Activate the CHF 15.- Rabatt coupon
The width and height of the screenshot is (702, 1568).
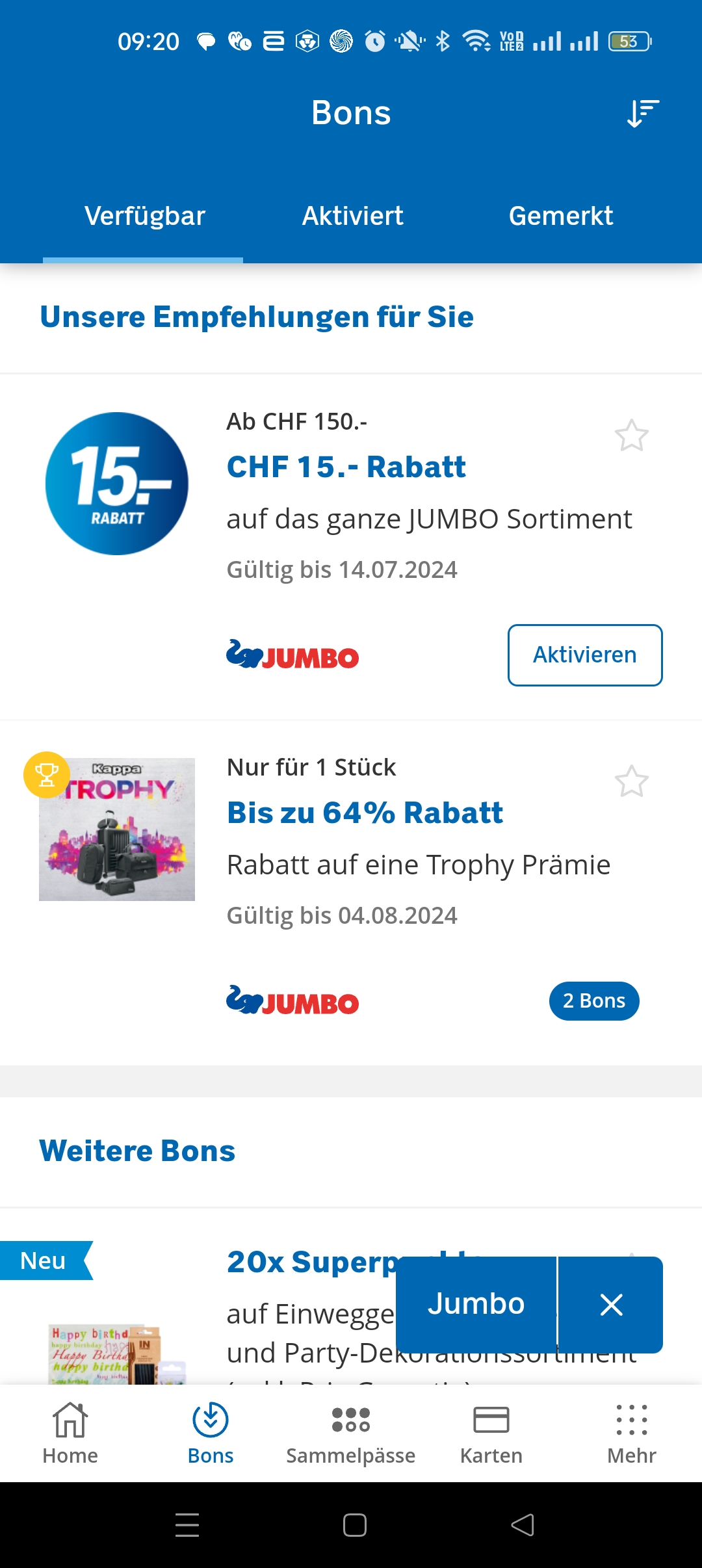click(584, 655)
